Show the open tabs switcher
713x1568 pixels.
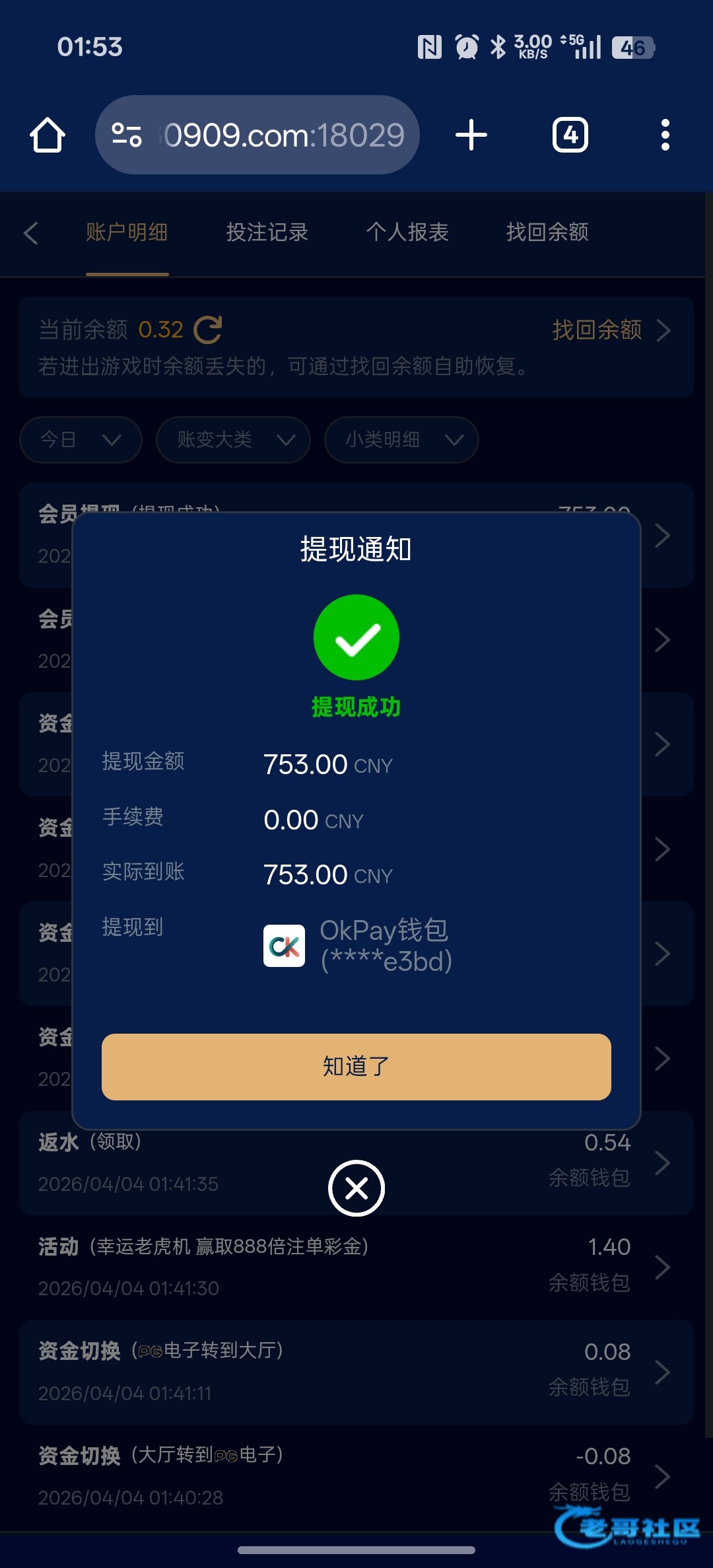coord(570,135)
